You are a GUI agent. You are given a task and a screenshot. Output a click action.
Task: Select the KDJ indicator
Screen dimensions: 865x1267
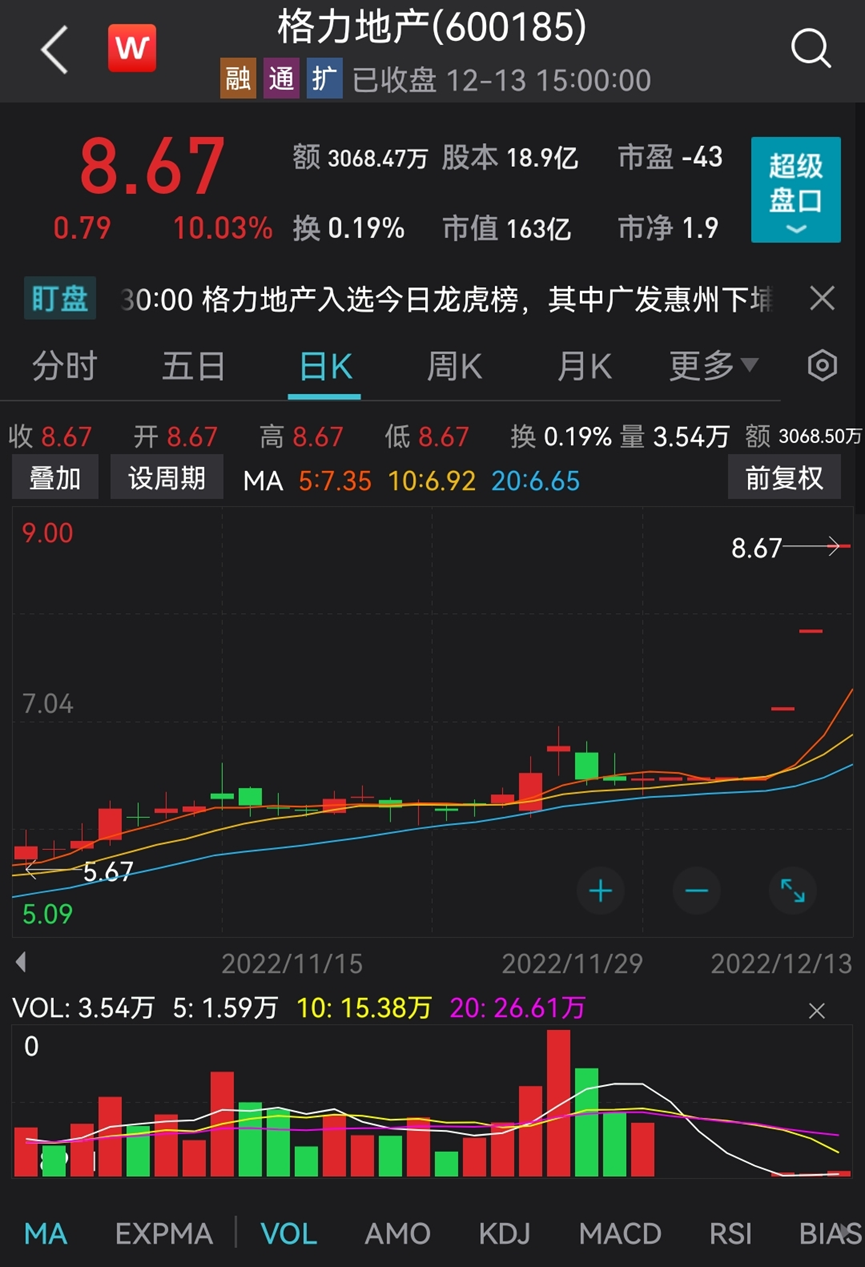point(504,1234)
